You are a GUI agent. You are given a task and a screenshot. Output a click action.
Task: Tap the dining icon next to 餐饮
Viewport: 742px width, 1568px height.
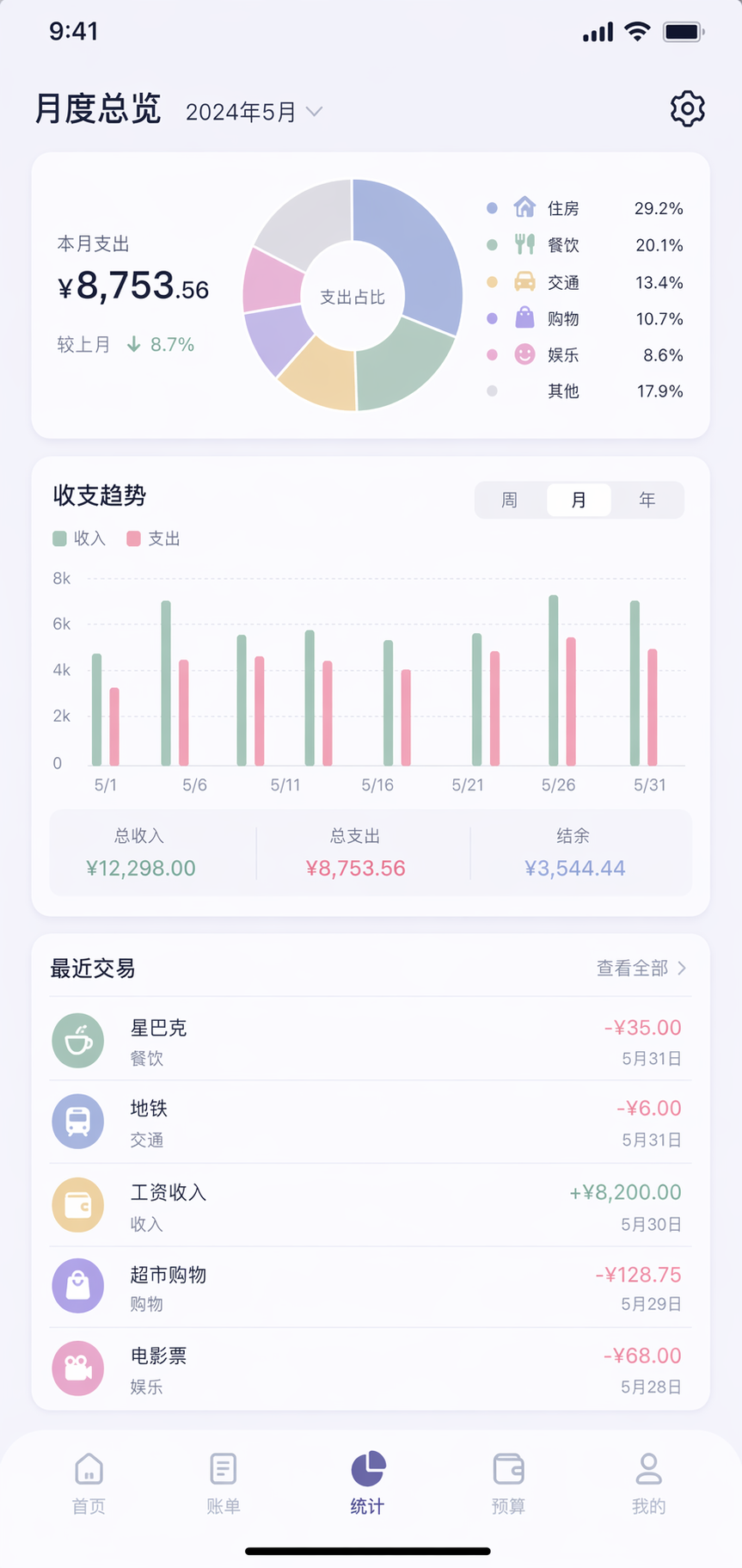pos(523,244)
